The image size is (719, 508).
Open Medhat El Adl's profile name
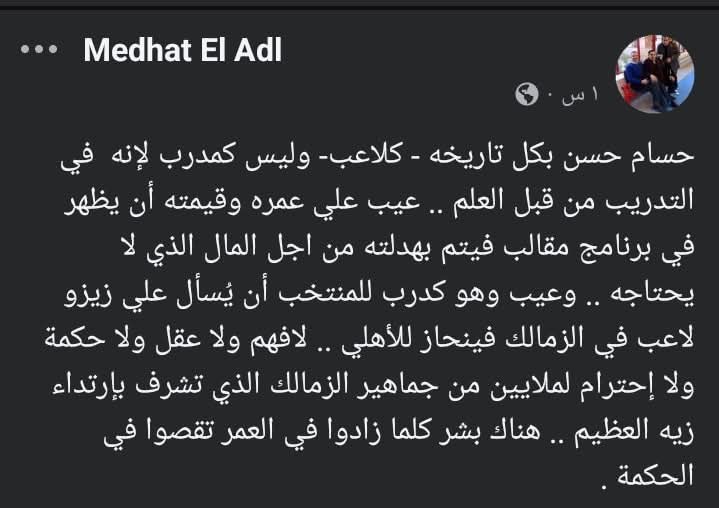pyautogui.click(x=183, y=51)
